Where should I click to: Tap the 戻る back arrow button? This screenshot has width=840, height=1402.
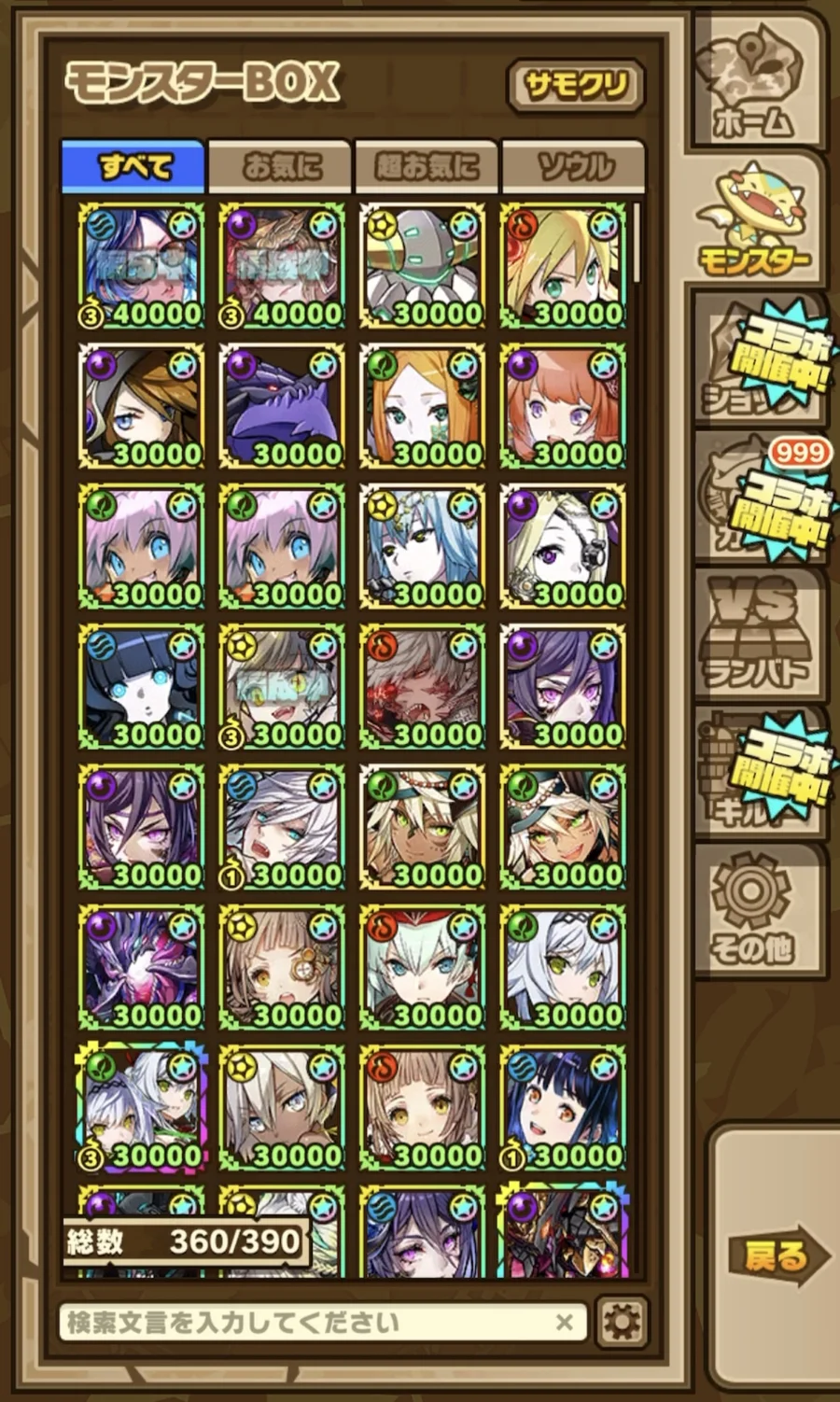coord(778,1256)
